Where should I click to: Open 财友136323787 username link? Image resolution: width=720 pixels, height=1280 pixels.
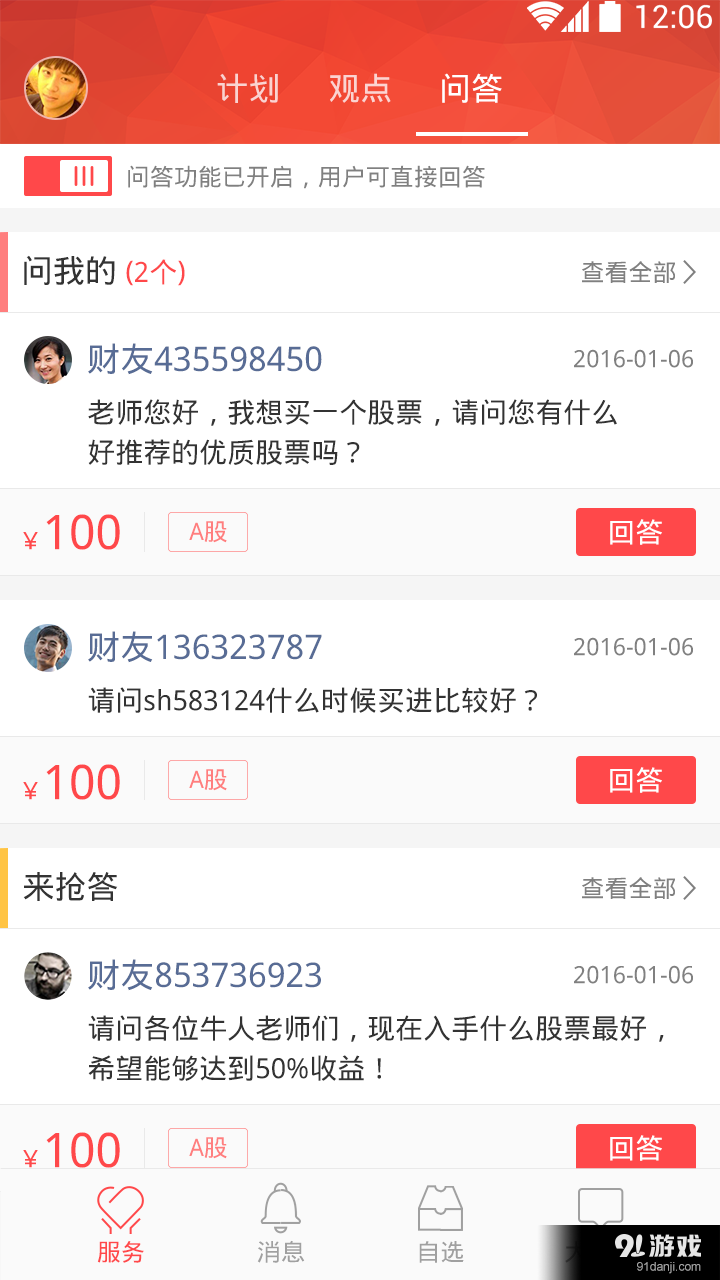tap(205, 647)
